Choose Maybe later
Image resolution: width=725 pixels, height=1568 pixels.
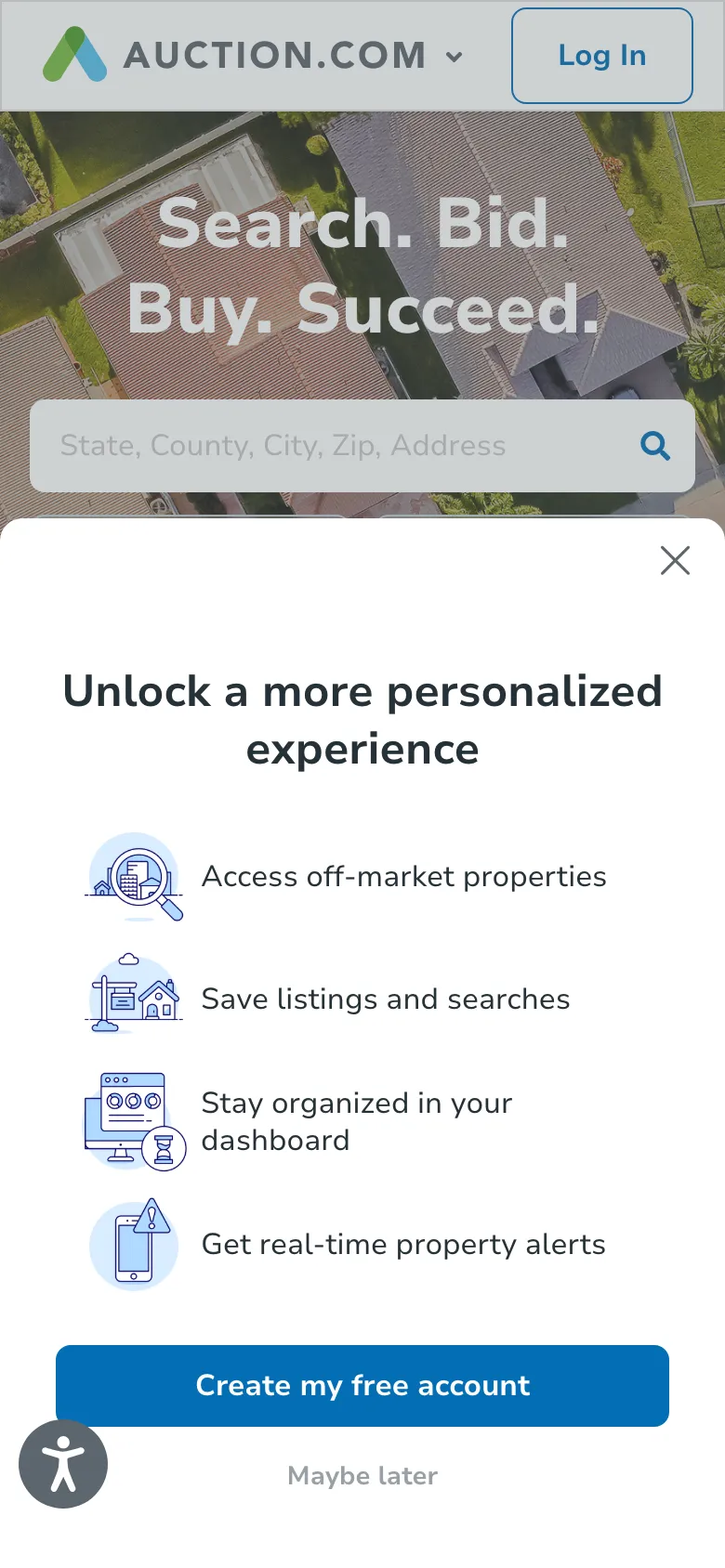362,1475
